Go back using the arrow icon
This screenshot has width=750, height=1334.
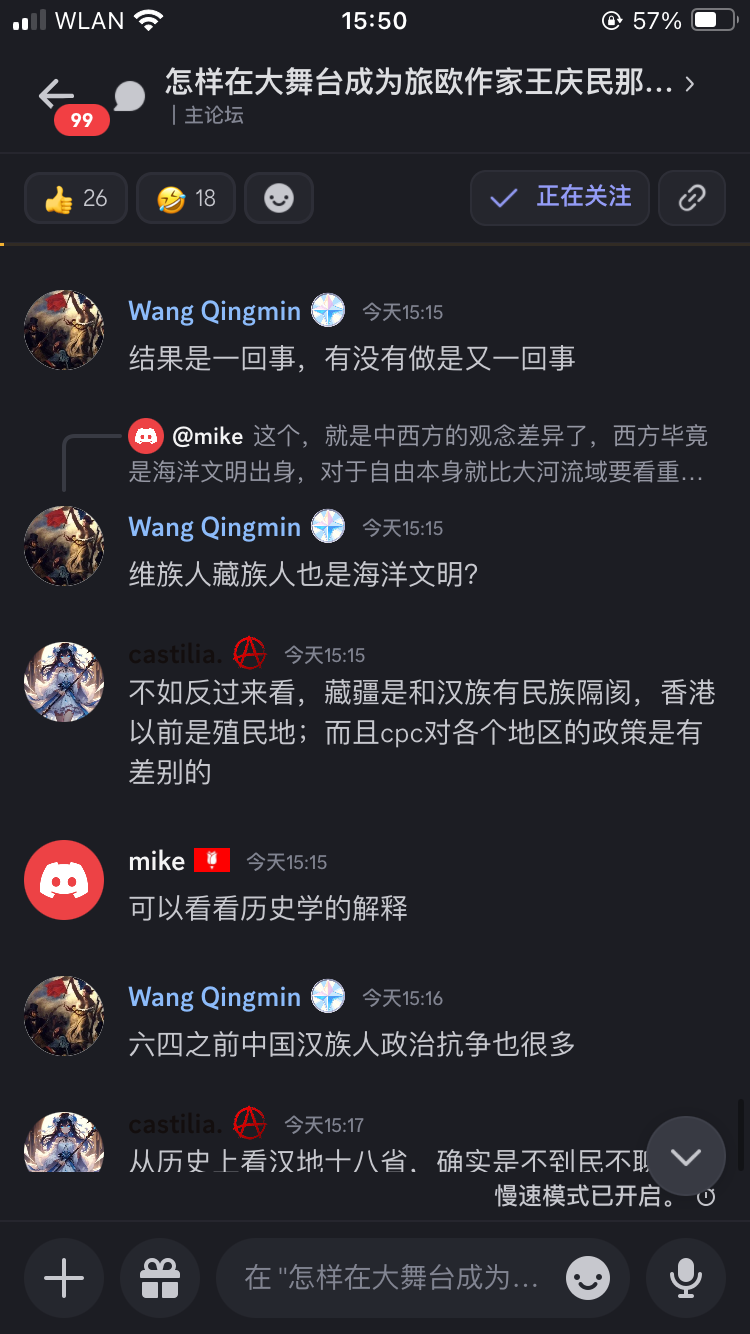(x=55, y=94)
